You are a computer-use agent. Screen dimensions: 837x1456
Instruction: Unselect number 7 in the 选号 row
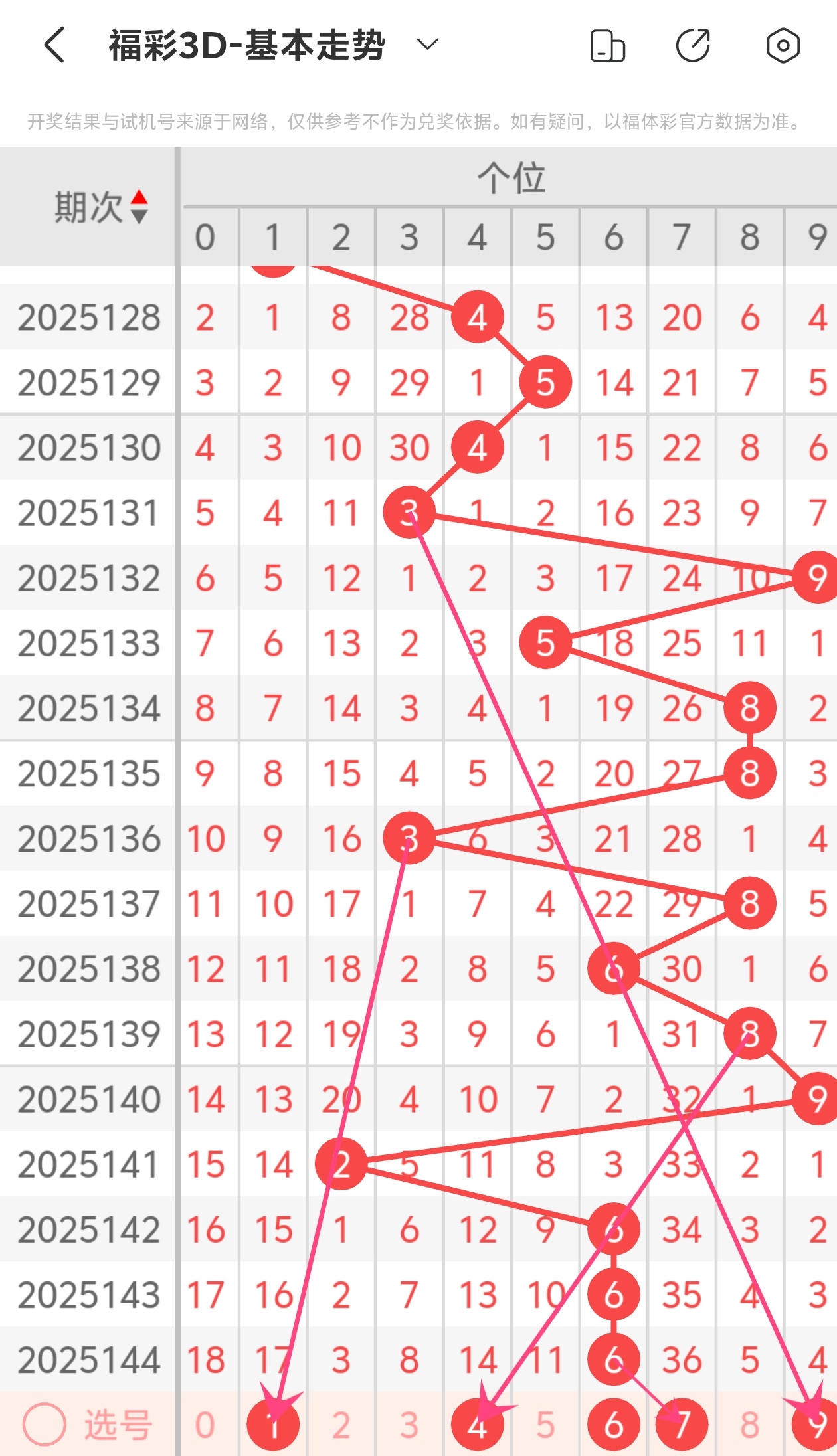point(682,1425)
